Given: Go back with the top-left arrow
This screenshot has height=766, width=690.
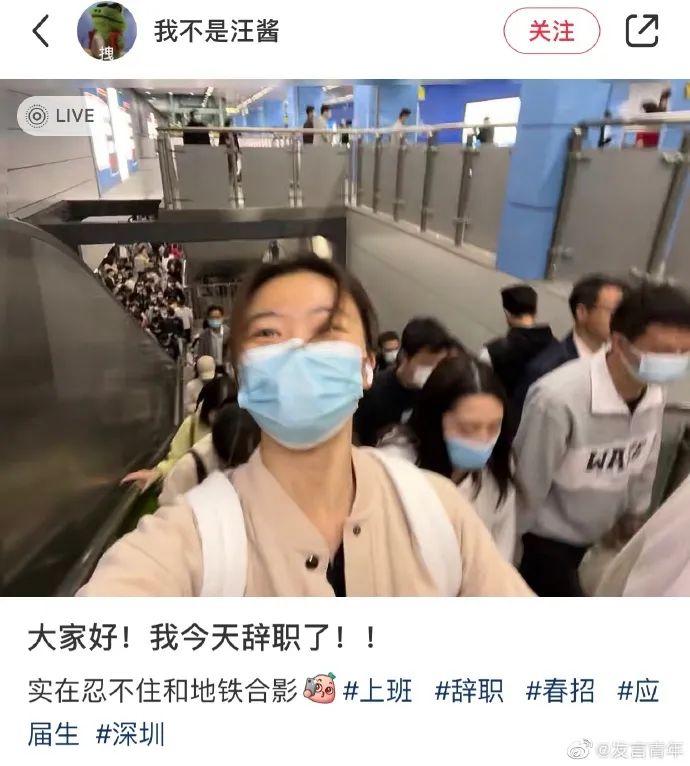Looking at the screenshot, I should (x=40, y=31).
